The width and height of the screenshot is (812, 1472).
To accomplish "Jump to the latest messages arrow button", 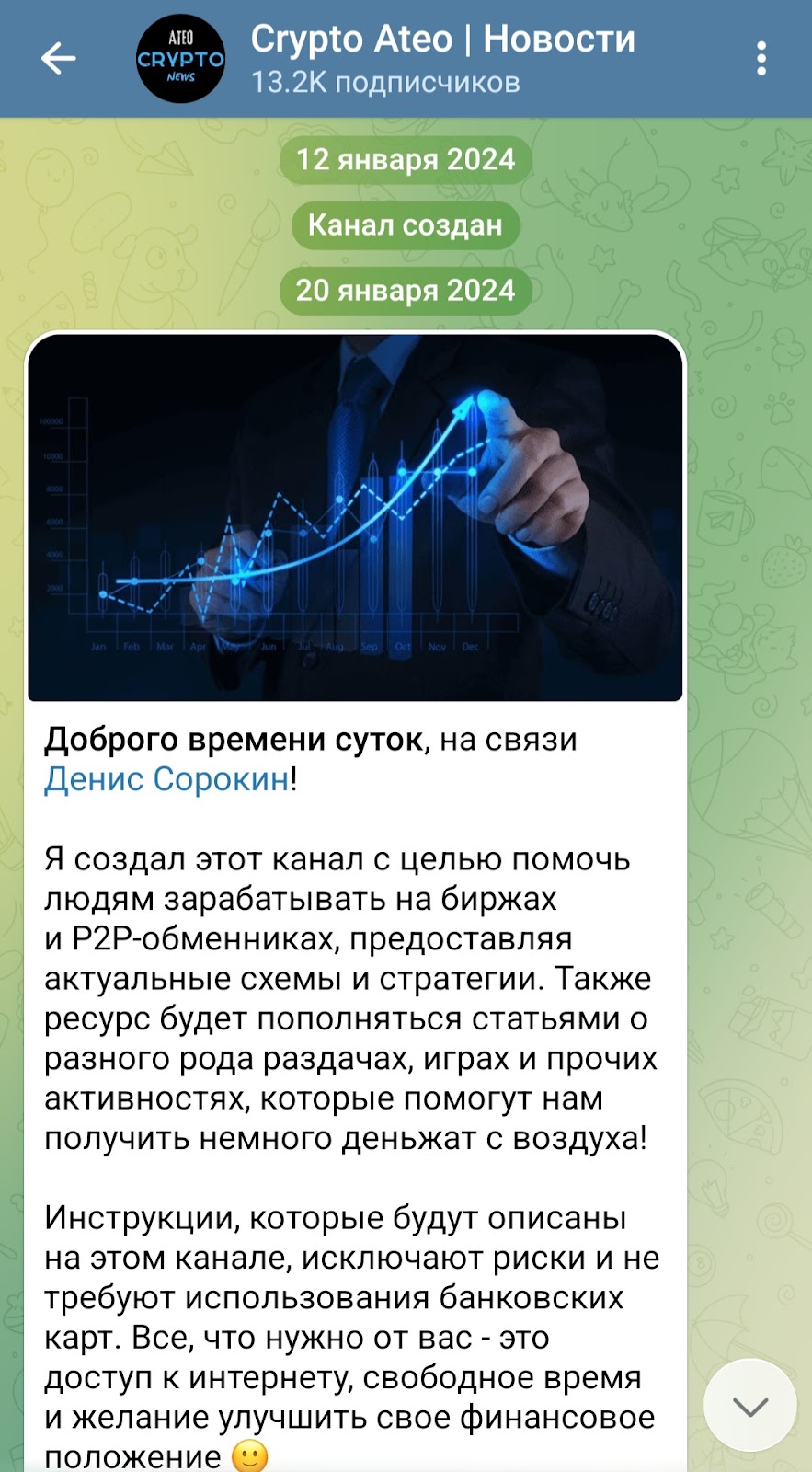I will coord(749,1406).
